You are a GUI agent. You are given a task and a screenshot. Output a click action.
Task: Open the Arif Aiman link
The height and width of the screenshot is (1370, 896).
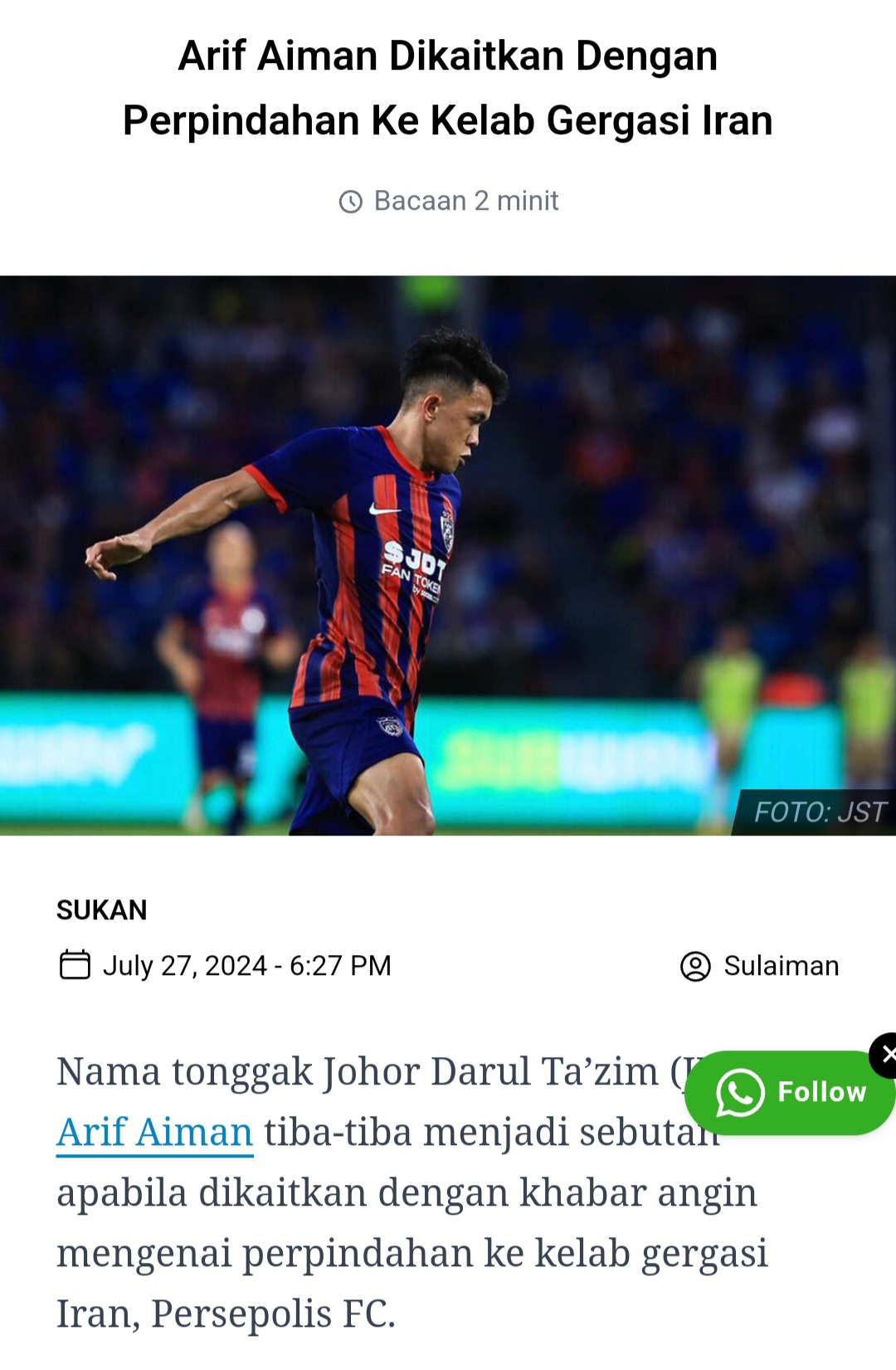tap(155, 1133)
